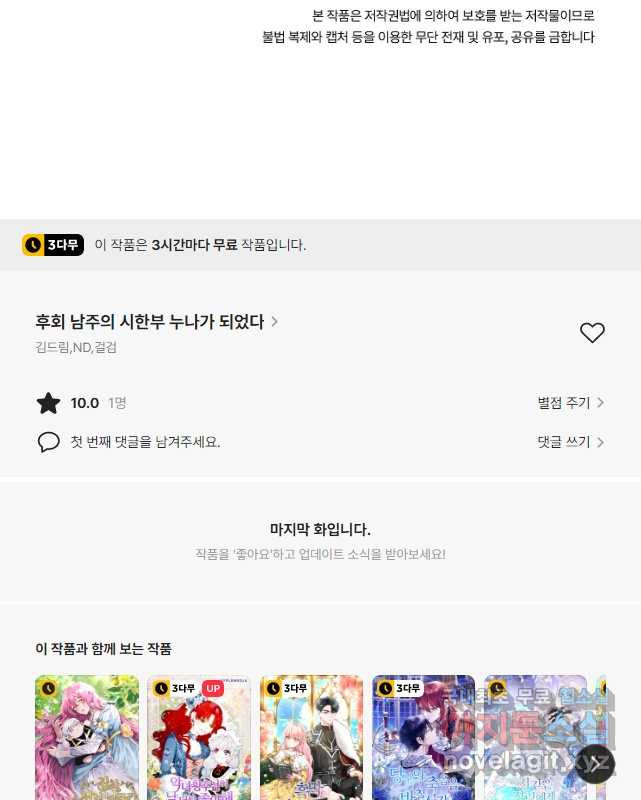Open 댓글 쓰기 to write a comment
This screenshot has height=800, width=641.
pos(570,442)
